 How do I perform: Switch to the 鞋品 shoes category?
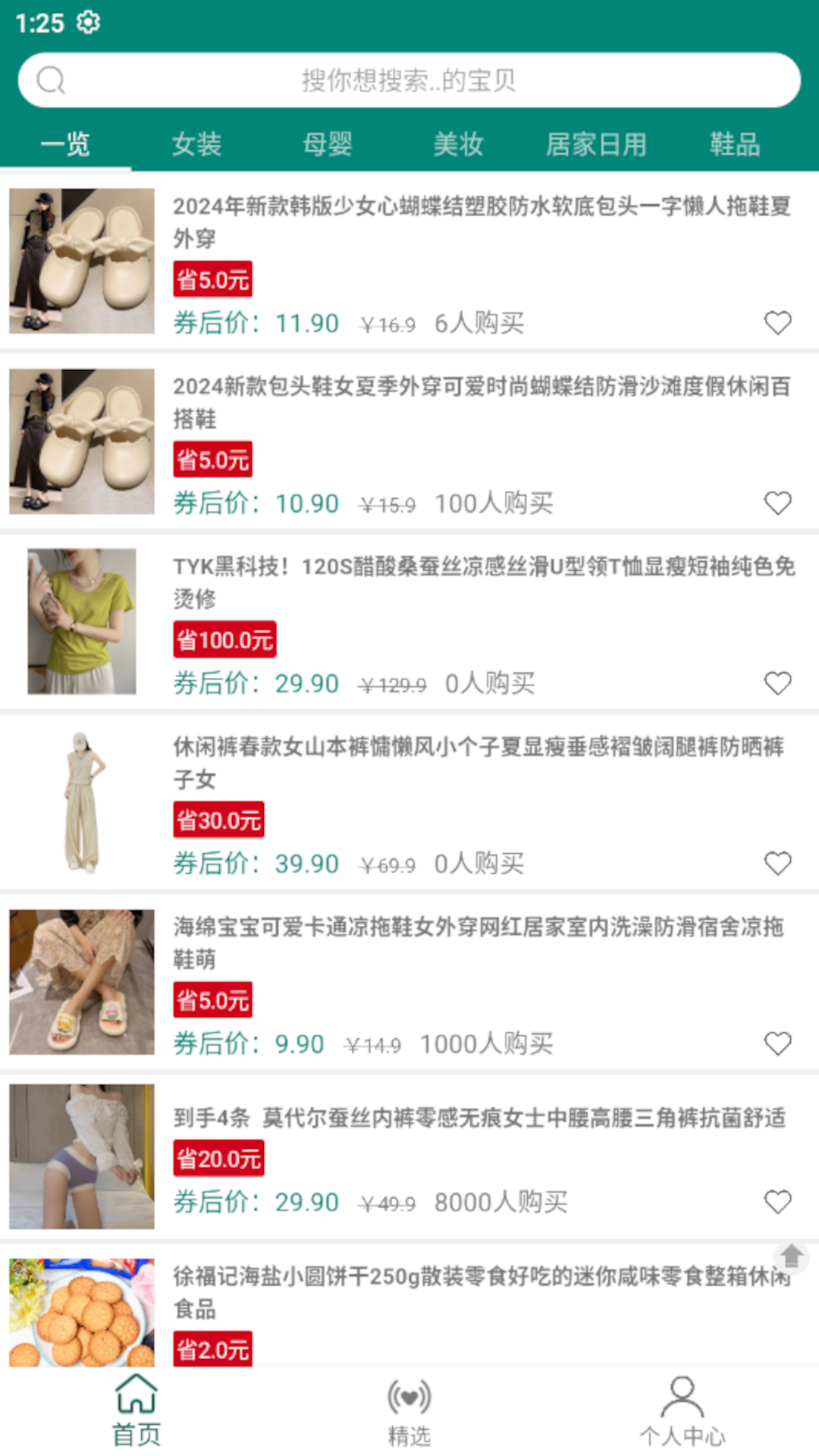733,144
